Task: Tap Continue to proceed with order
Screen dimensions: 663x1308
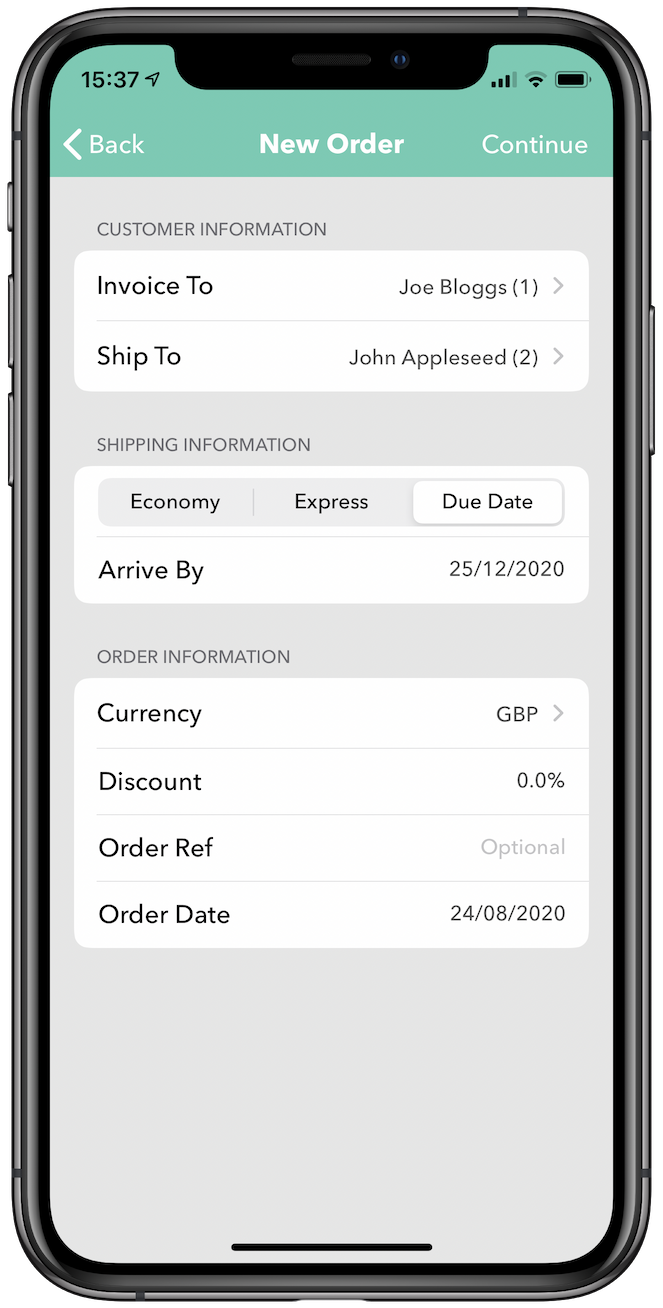Action: [534, 144]
